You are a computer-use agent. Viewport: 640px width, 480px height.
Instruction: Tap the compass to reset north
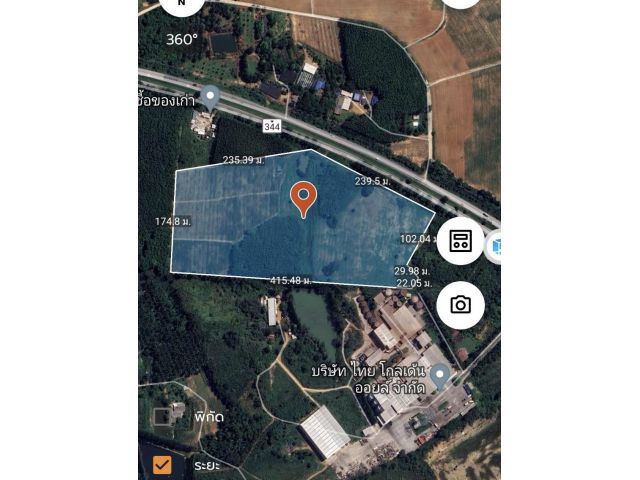181,5
